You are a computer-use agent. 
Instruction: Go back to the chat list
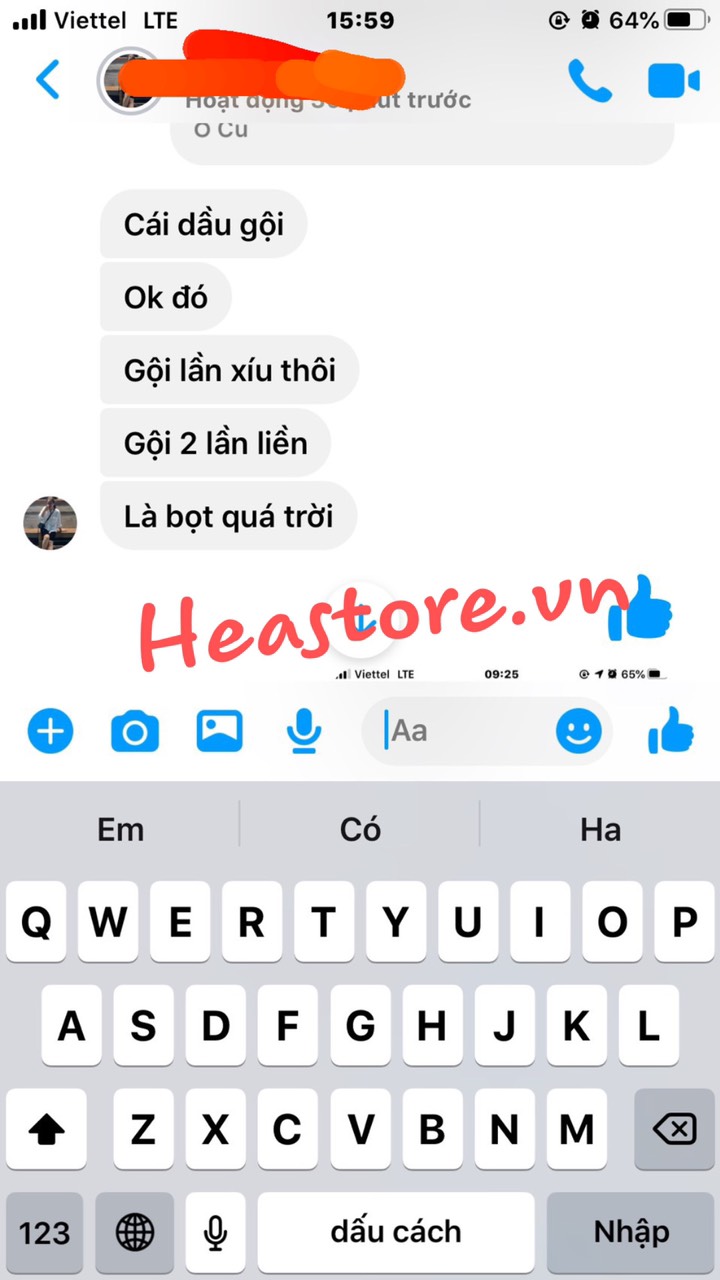(x=48, y=80)
